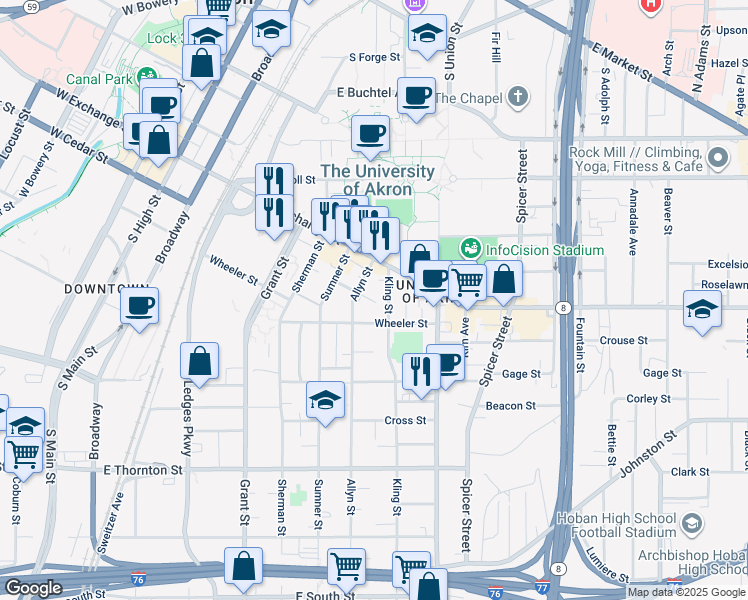Open the coffee marker at E Buchtel
The height and width of the screenshot is (600, 748).
(416, 99)
